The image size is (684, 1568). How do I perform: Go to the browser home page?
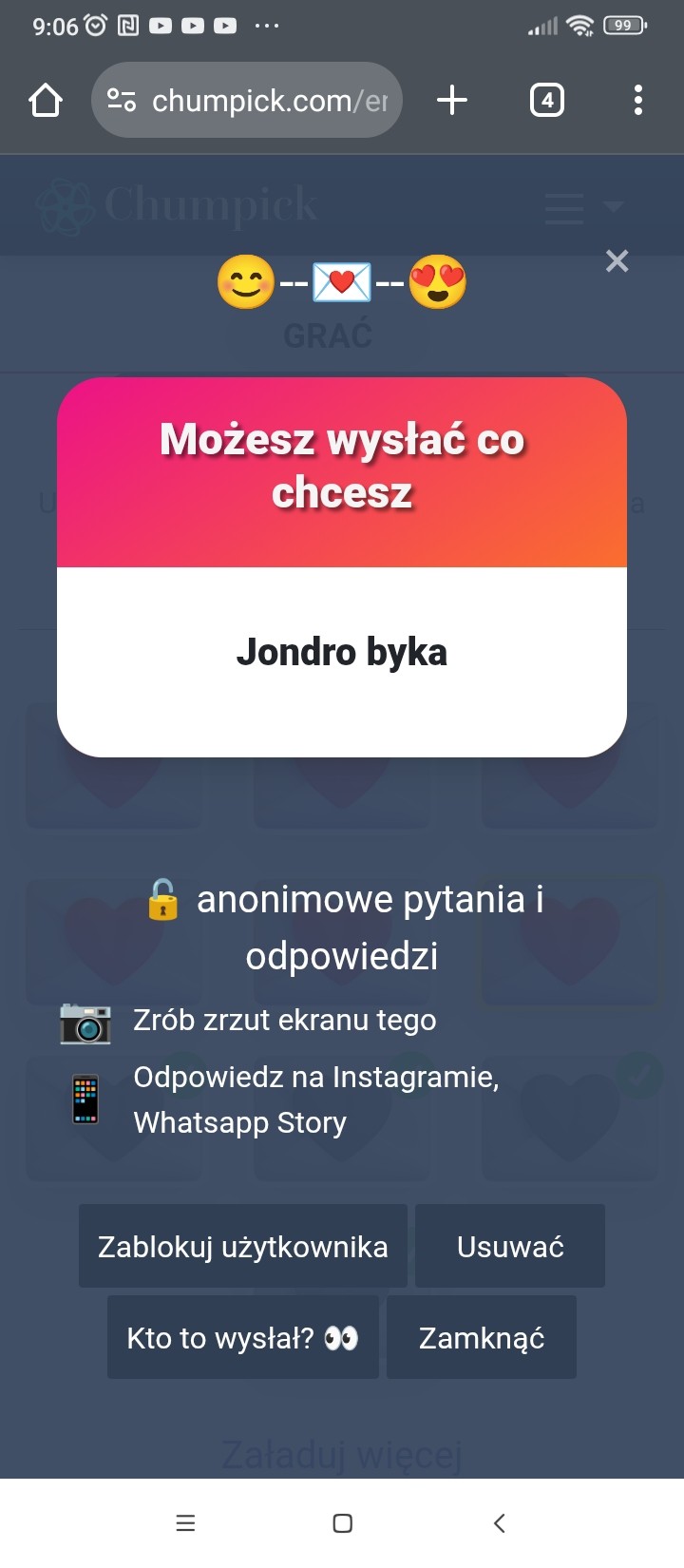tap(46, 100)
